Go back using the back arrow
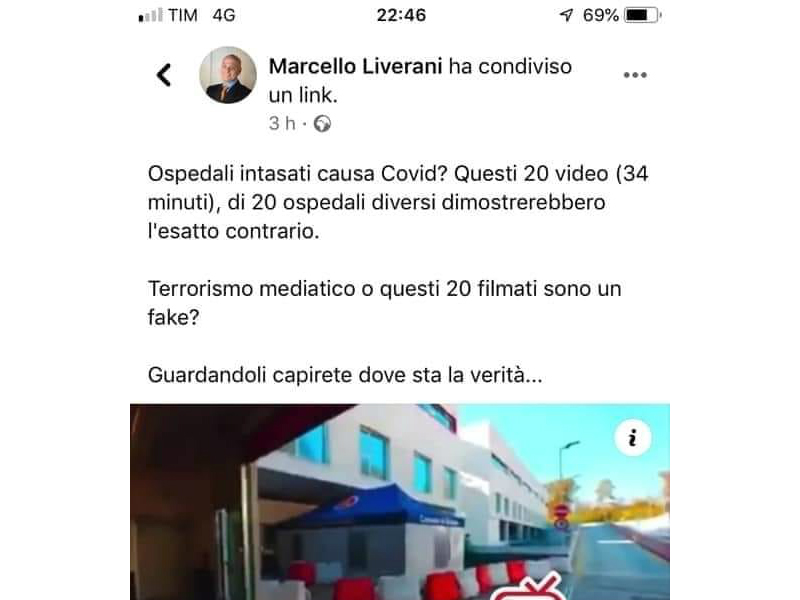This screenshot has width=800, height=600. click(164, 75)
